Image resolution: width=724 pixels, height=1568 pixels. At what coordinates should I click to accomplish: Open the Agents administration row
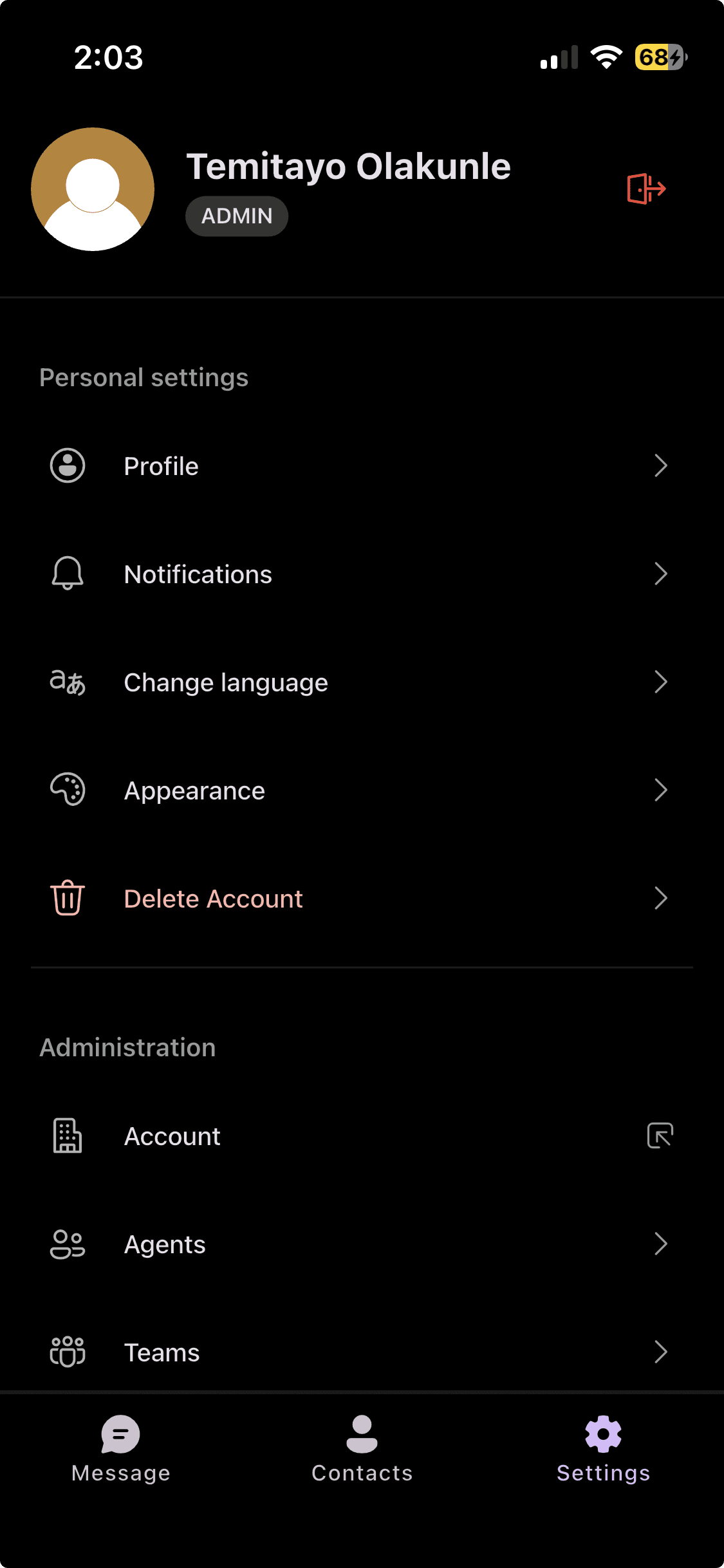165,1244
